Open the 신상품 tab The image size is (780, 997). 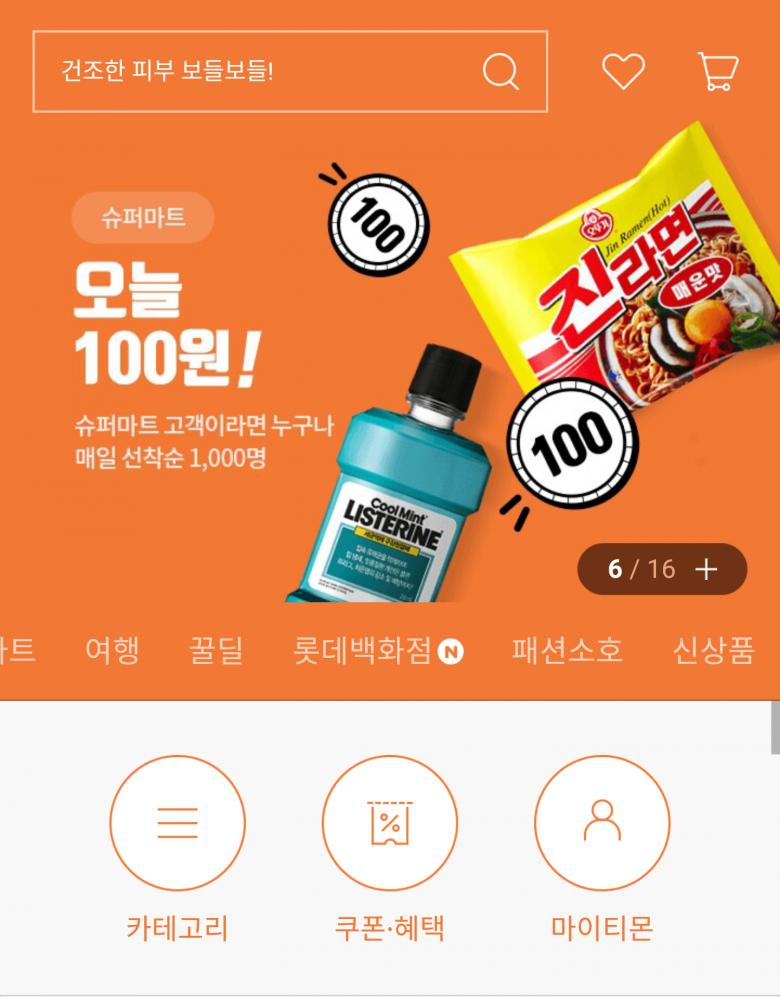click(x=713, y=651)
